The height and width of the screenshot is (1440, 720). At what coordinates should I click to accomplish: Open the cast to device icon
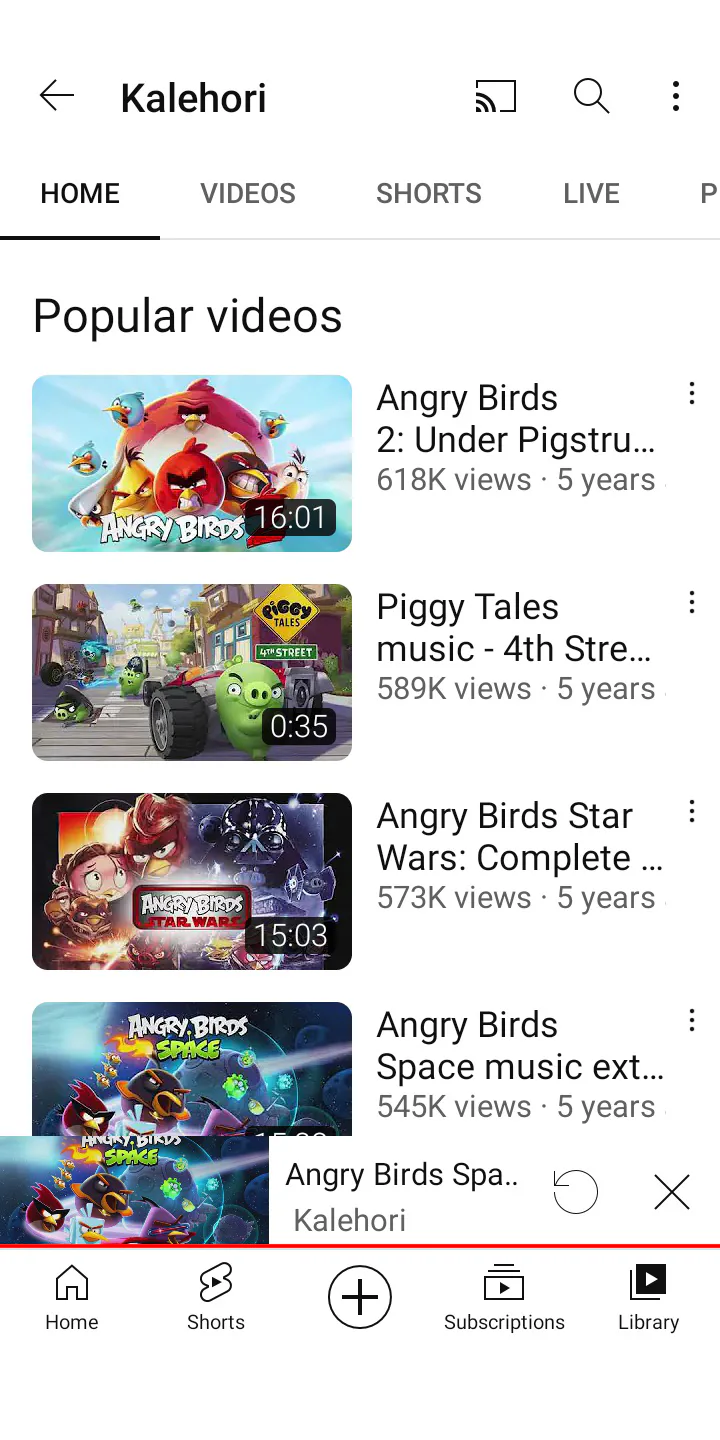[x=496, y=96]
